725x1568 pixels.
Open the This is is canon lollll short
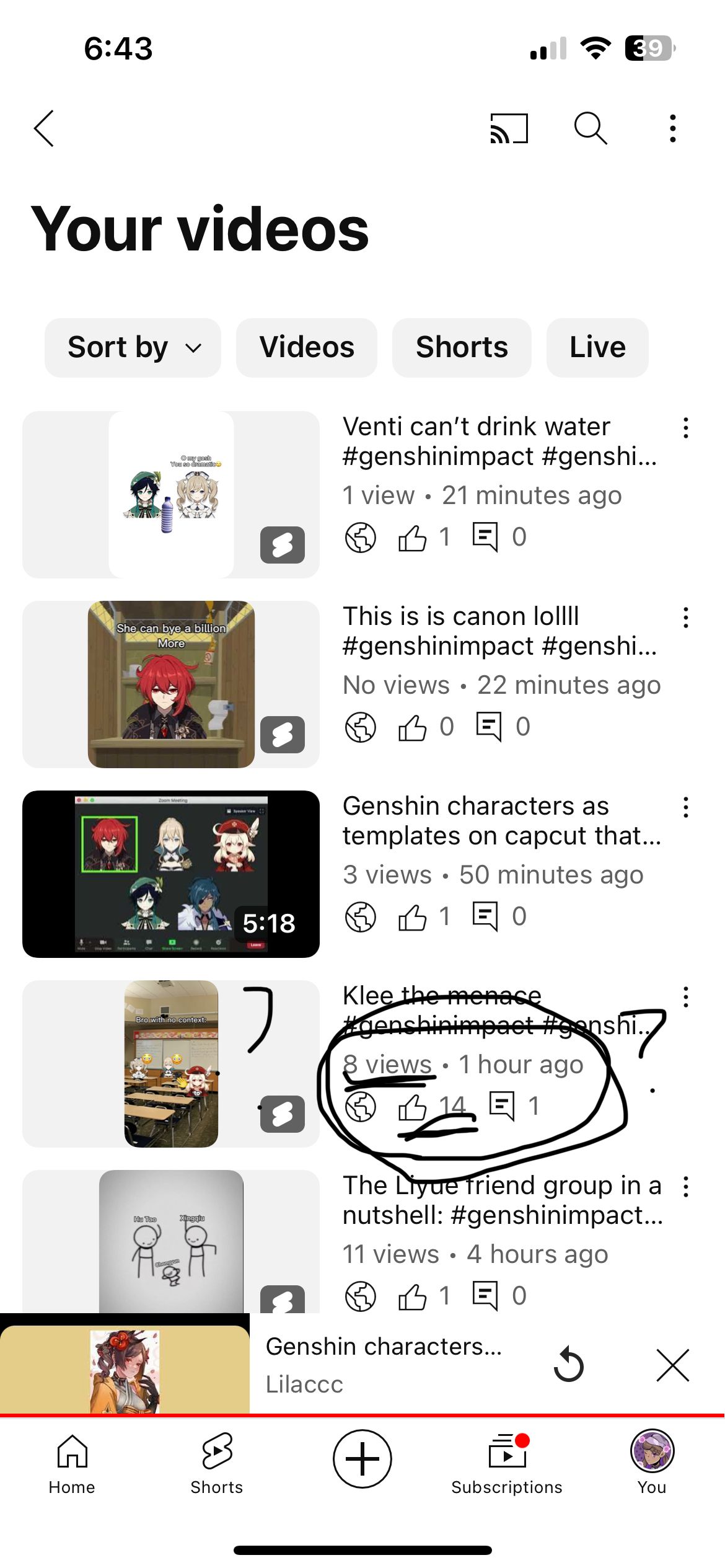pos(171,684)
